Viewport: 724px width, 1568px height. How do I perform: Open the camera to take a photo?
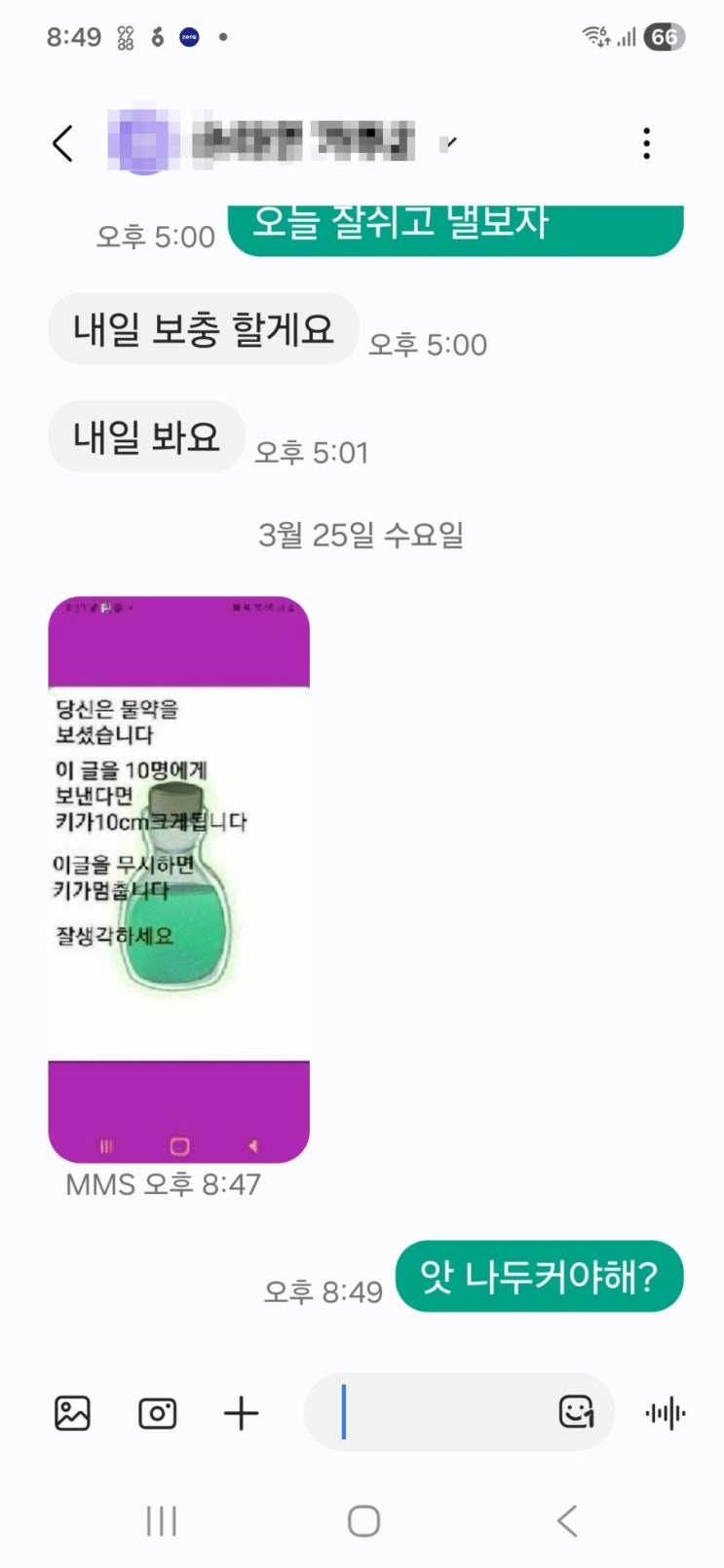point(157,1412)
